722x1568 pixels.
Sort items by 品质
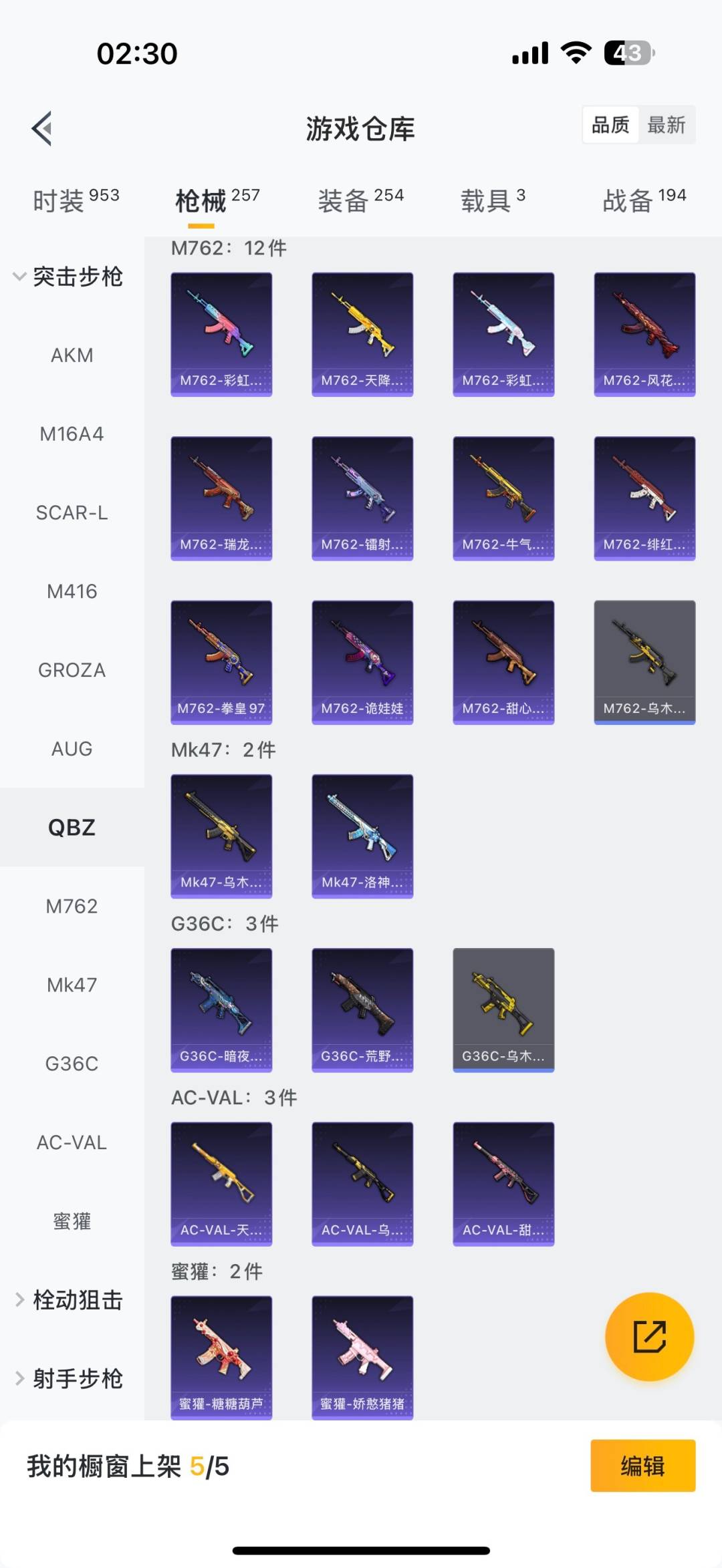(x=610, y=125)
